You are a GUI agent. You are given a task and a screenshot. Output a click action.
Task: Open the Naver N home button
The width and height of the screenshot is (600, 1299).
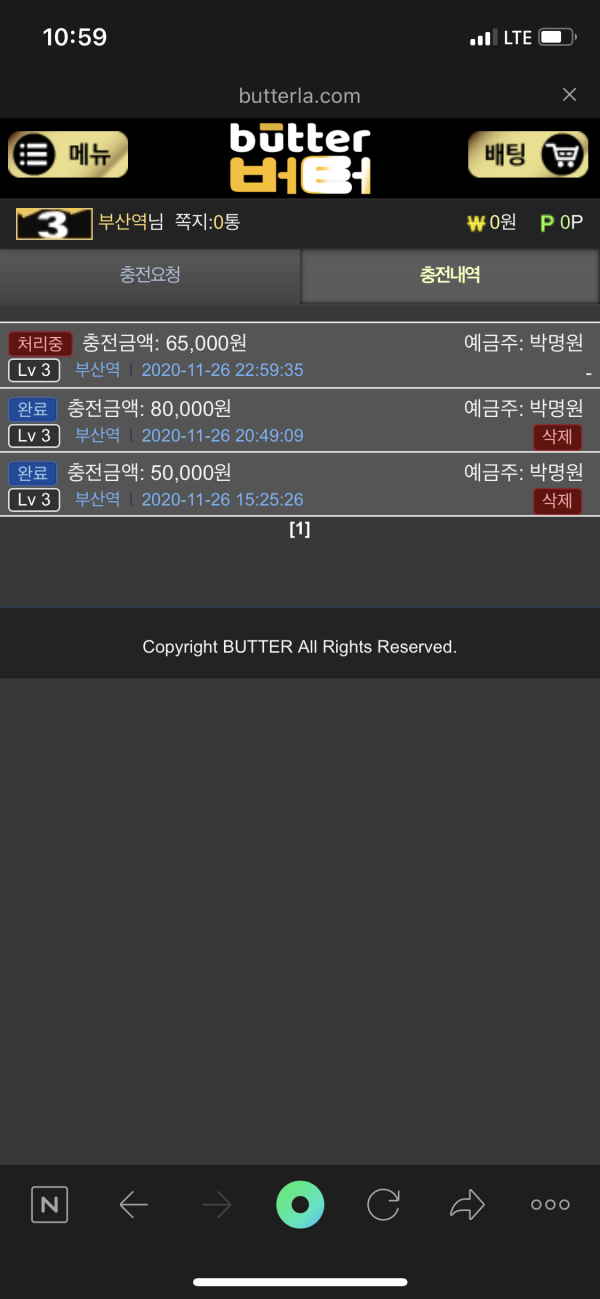click(x=49, y=1205)
